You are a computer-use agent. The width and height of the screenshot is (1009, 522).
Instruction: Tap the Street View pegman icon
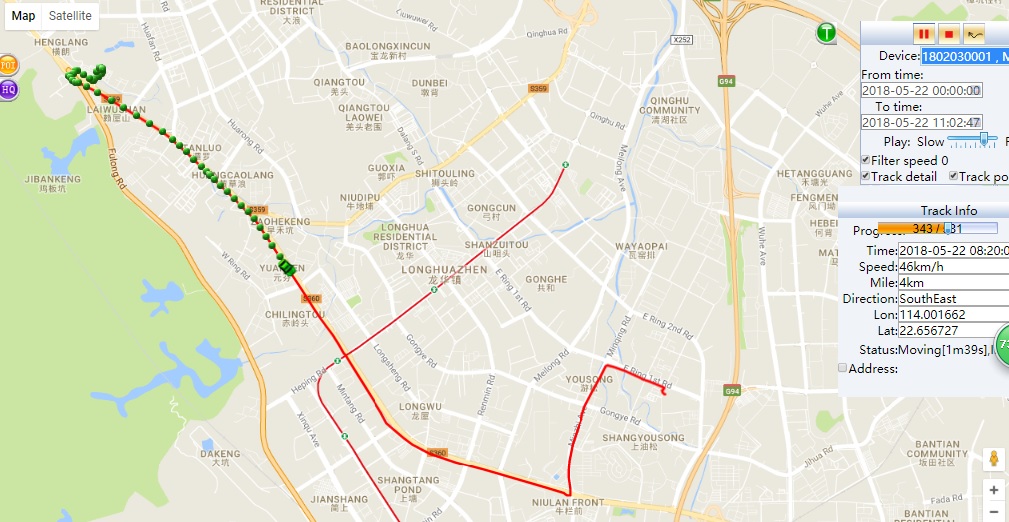(x=993, y=458)
